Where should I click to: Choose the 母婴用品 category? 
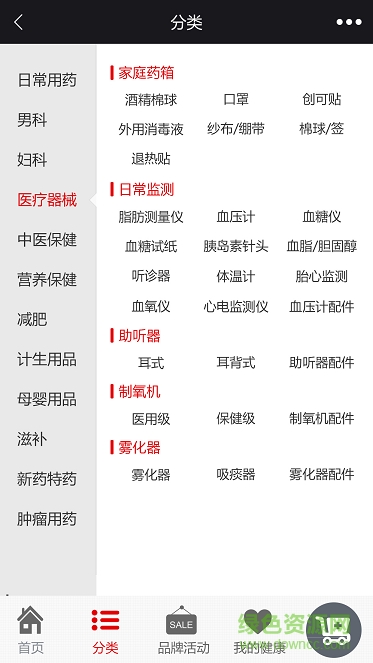47,399
